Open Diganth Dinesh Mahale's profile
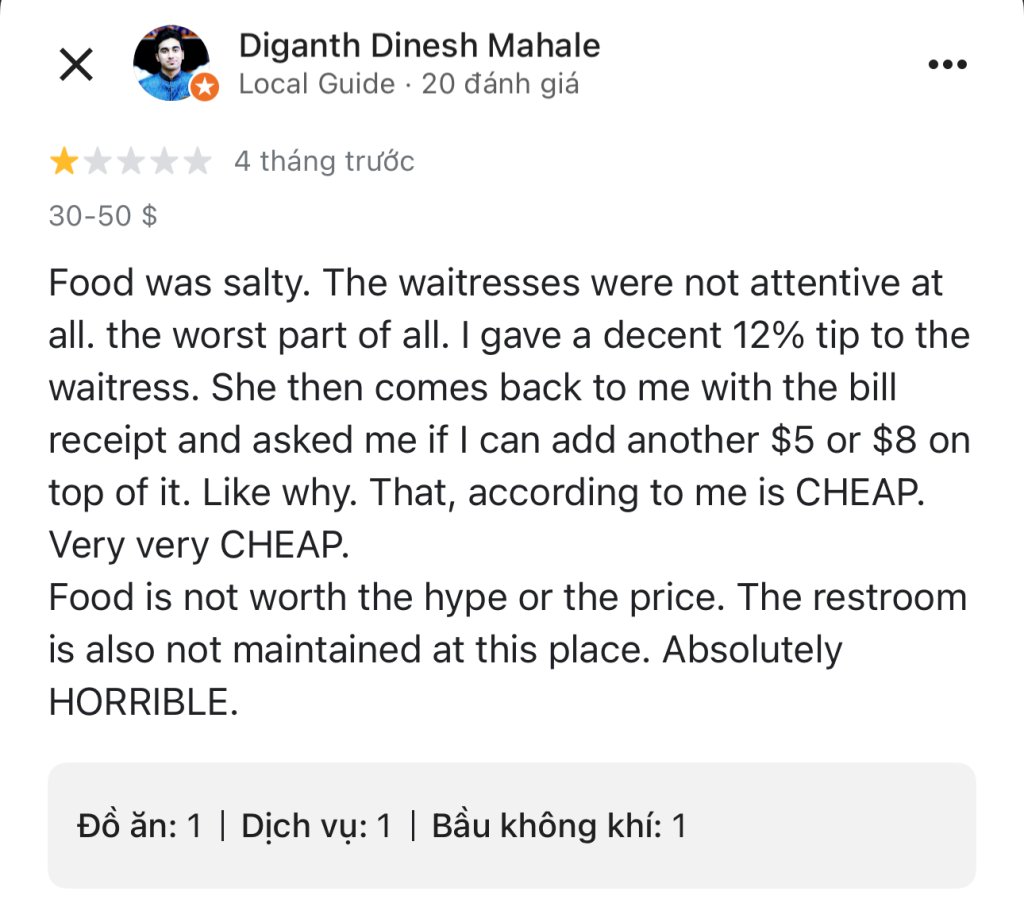1024x911 pixels. pos(419,46)
